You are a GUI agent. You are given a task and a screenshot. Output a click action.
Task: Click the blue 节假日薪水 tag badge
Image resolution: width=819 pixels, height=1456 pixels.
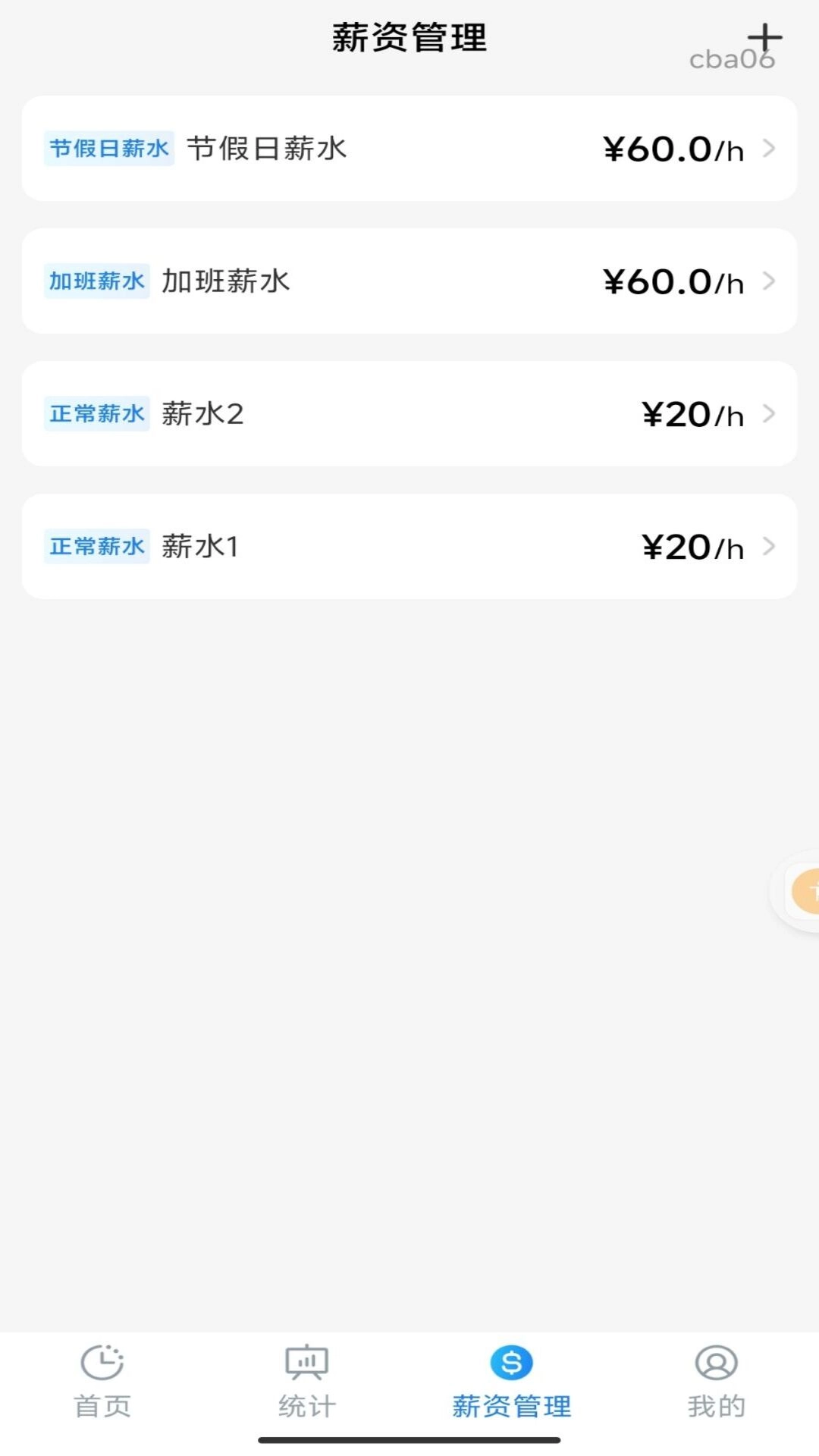click(108, 149)
